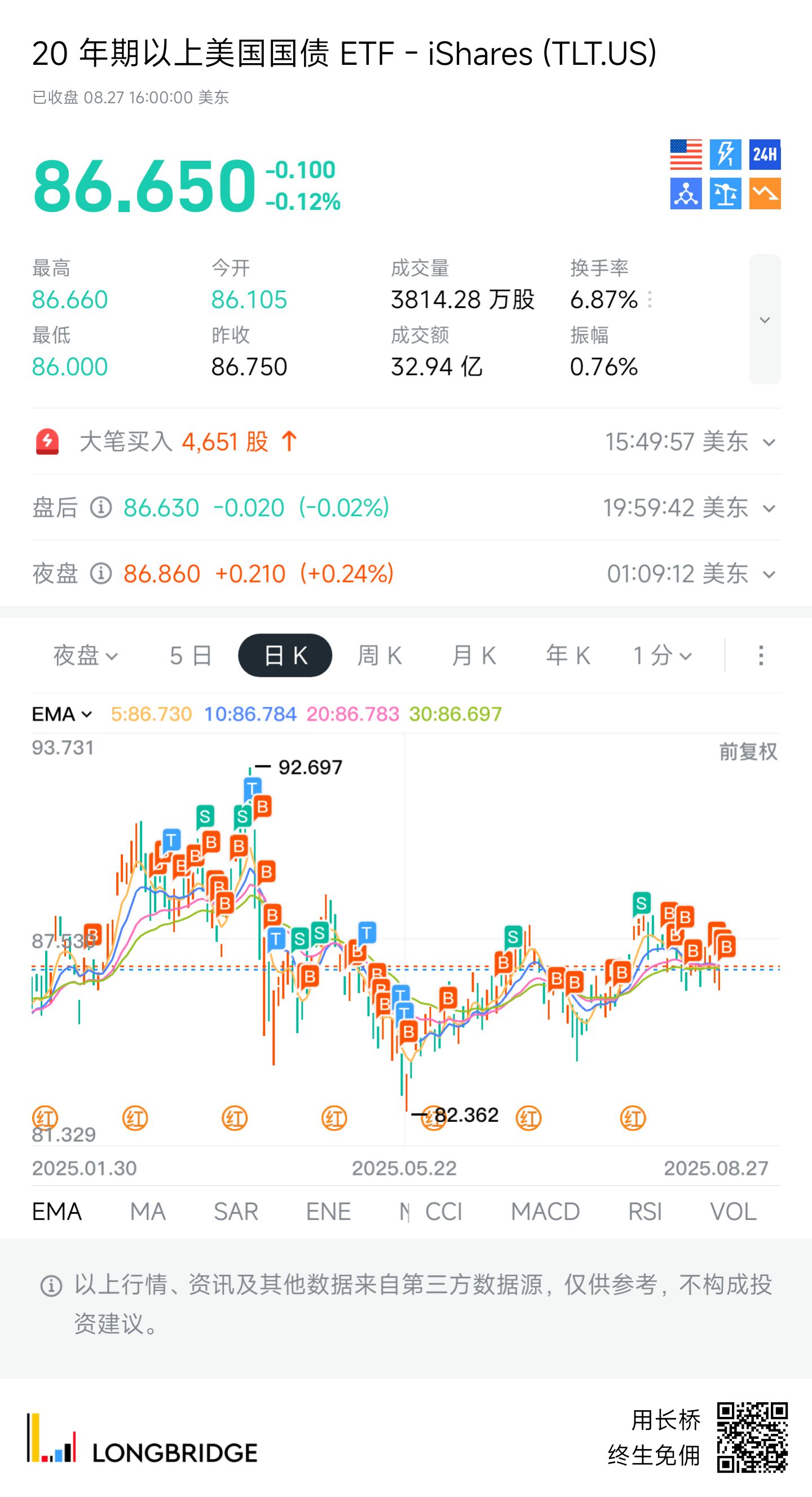Select the MA indicator tab

(148, 1212)
